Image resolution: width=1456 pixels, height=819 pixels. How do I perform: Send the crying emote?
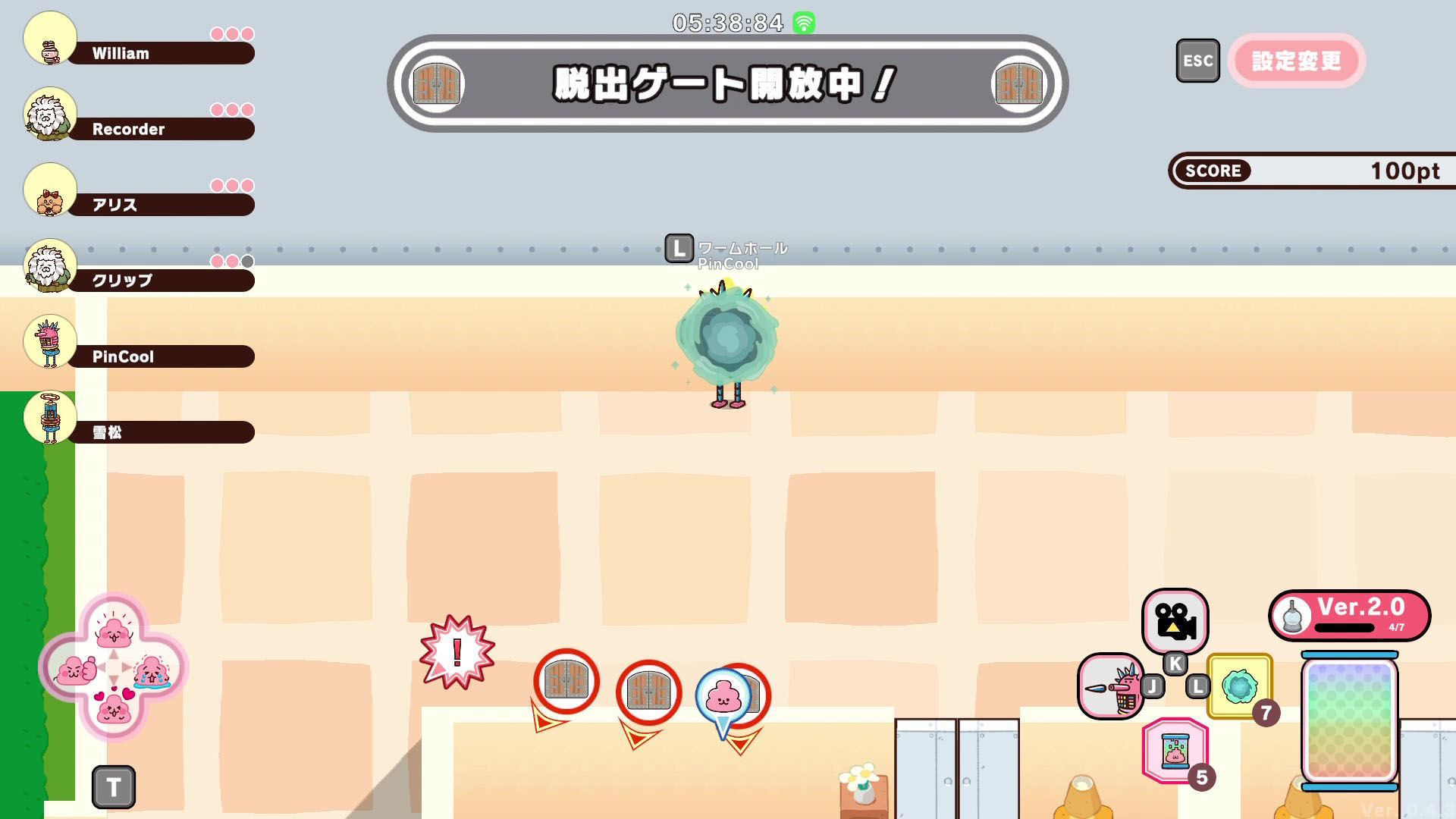pos(152,670)
